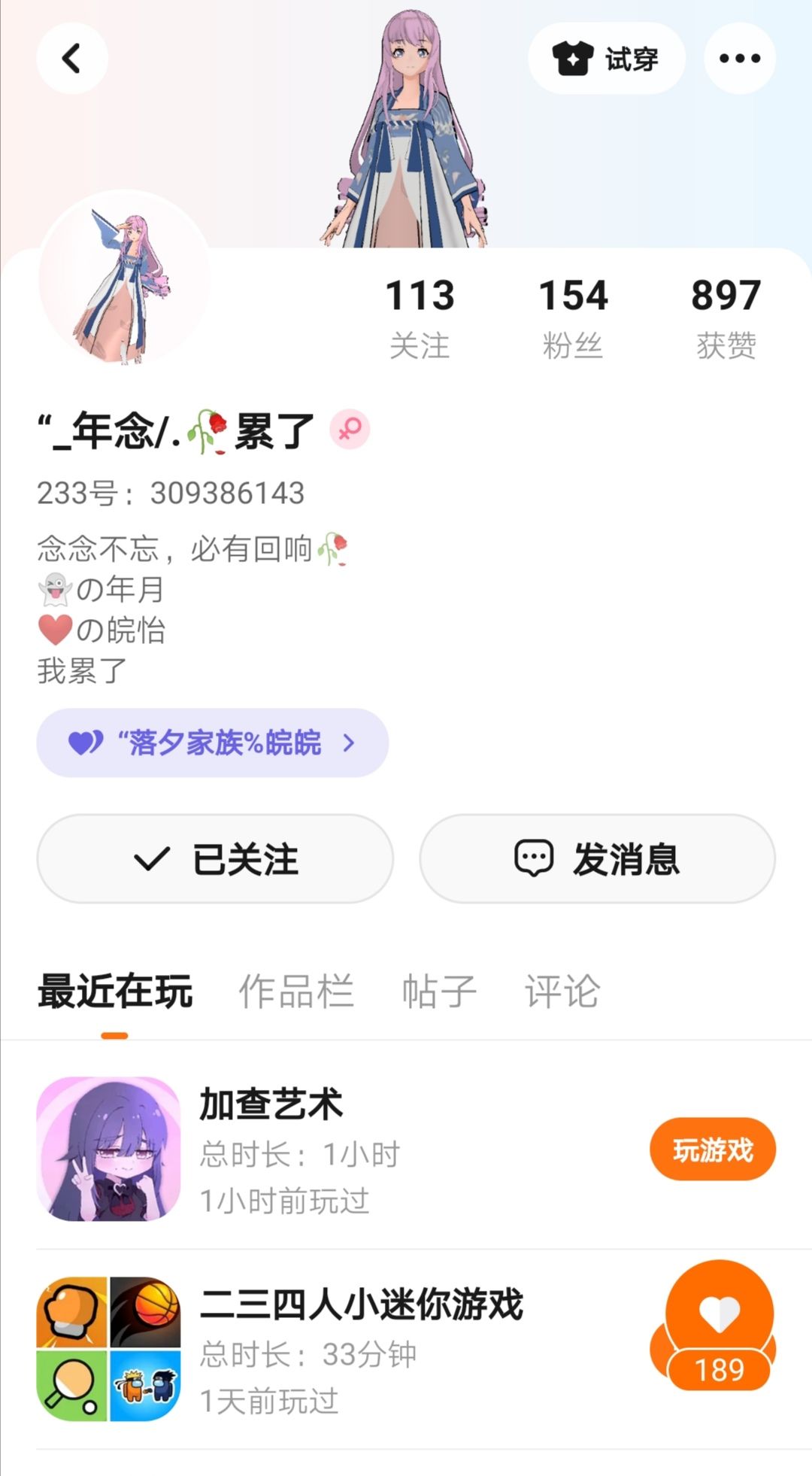Tap 玩游戏 to play 加查艺术
Viewport: 812px width, 1476px height.
[x=712, y=1150]
